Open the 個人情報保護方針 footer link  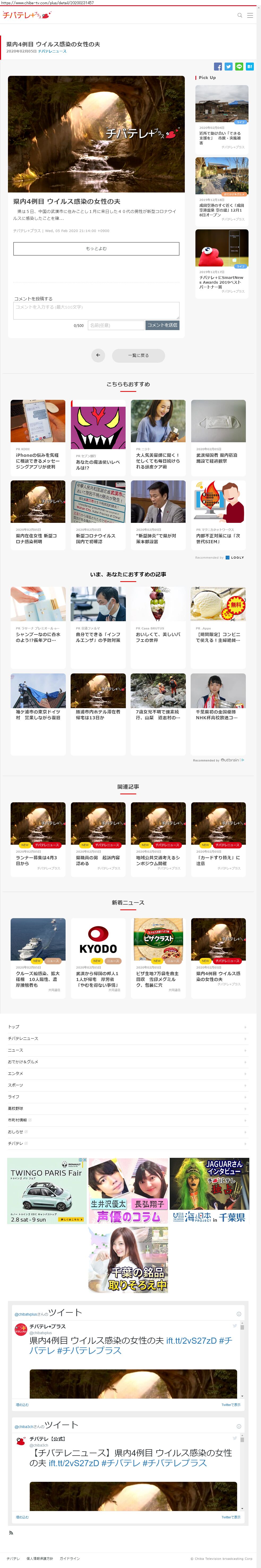tap(40, 1559)
